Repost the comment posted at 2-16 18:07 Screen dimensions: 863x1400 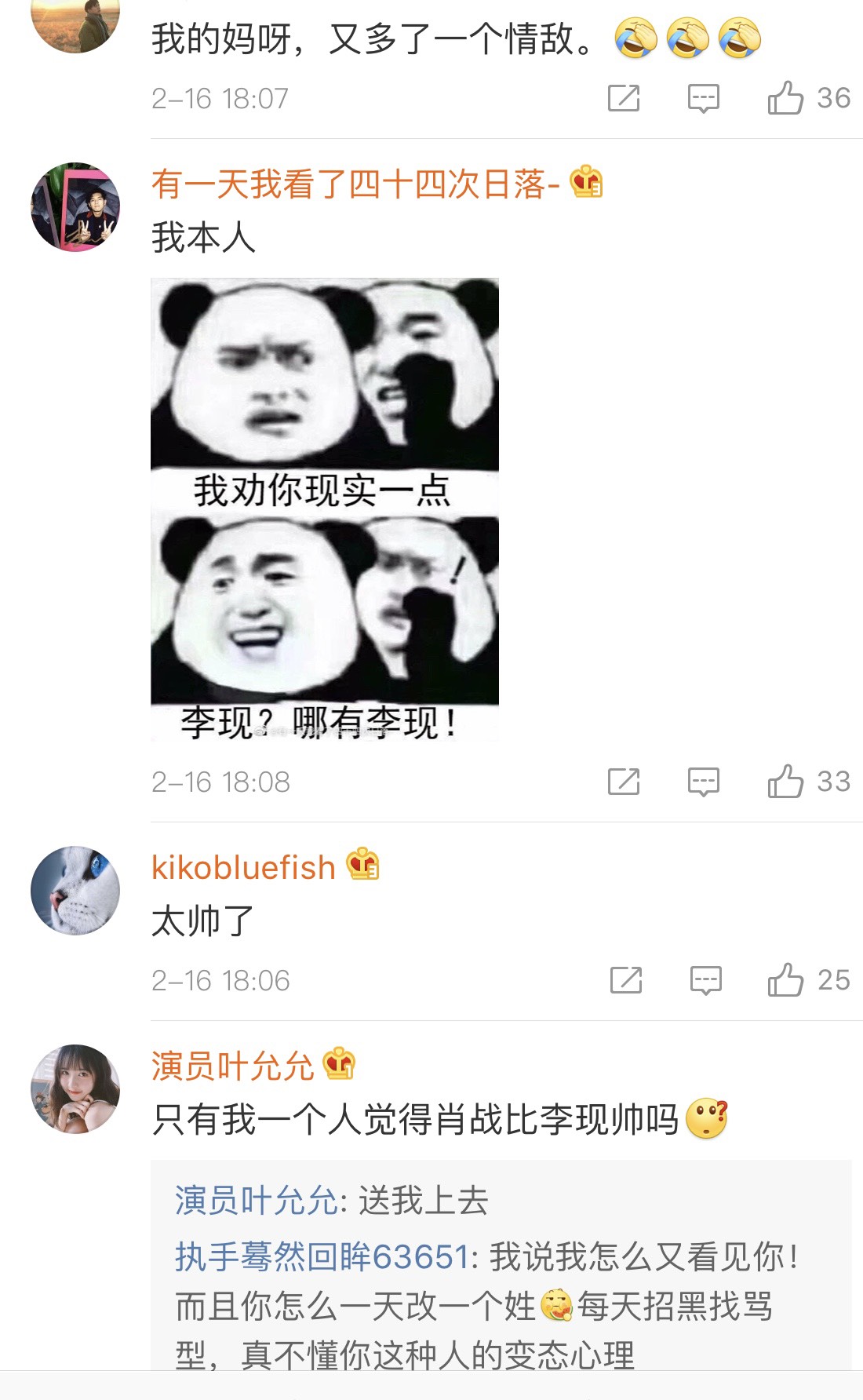(624, 99)
